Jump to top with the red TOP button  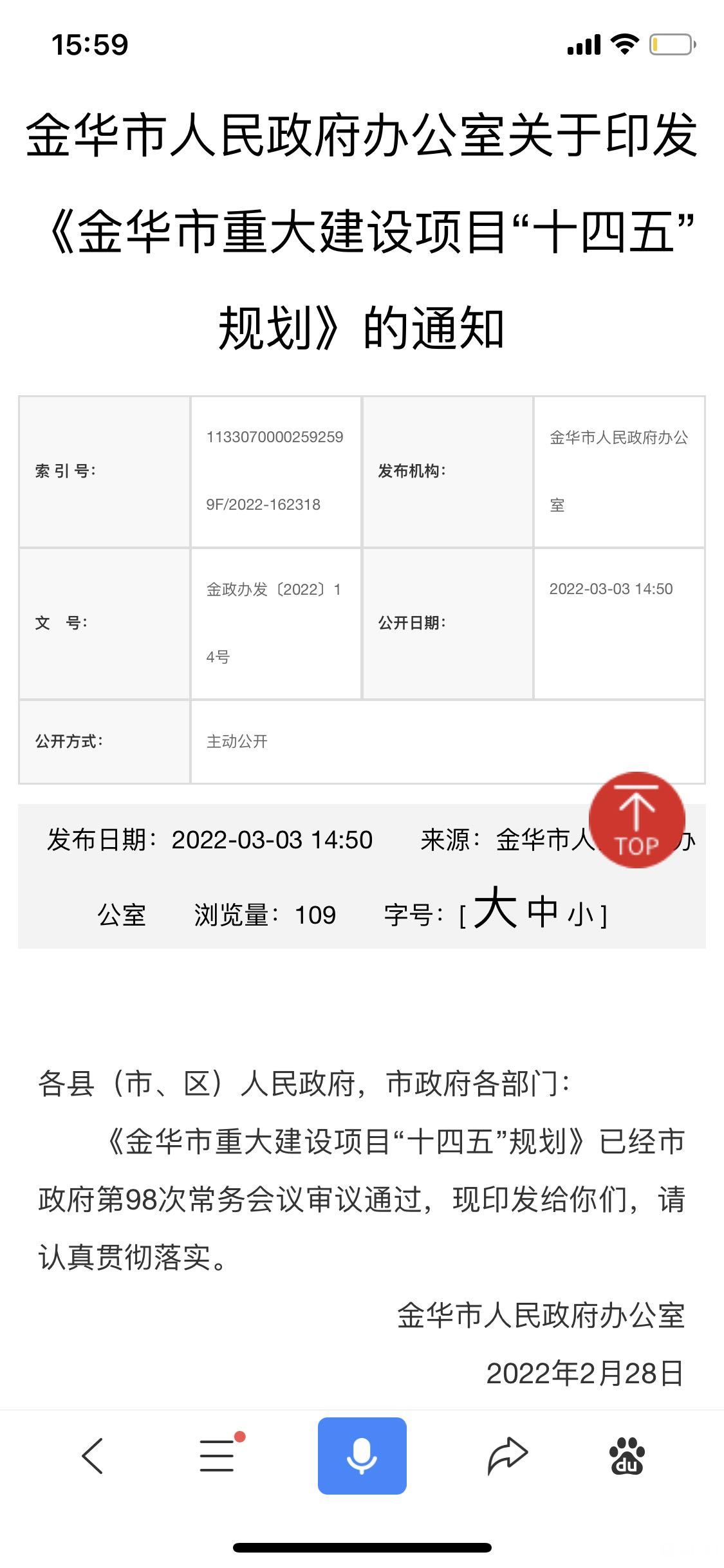click(x=637, y=820)
